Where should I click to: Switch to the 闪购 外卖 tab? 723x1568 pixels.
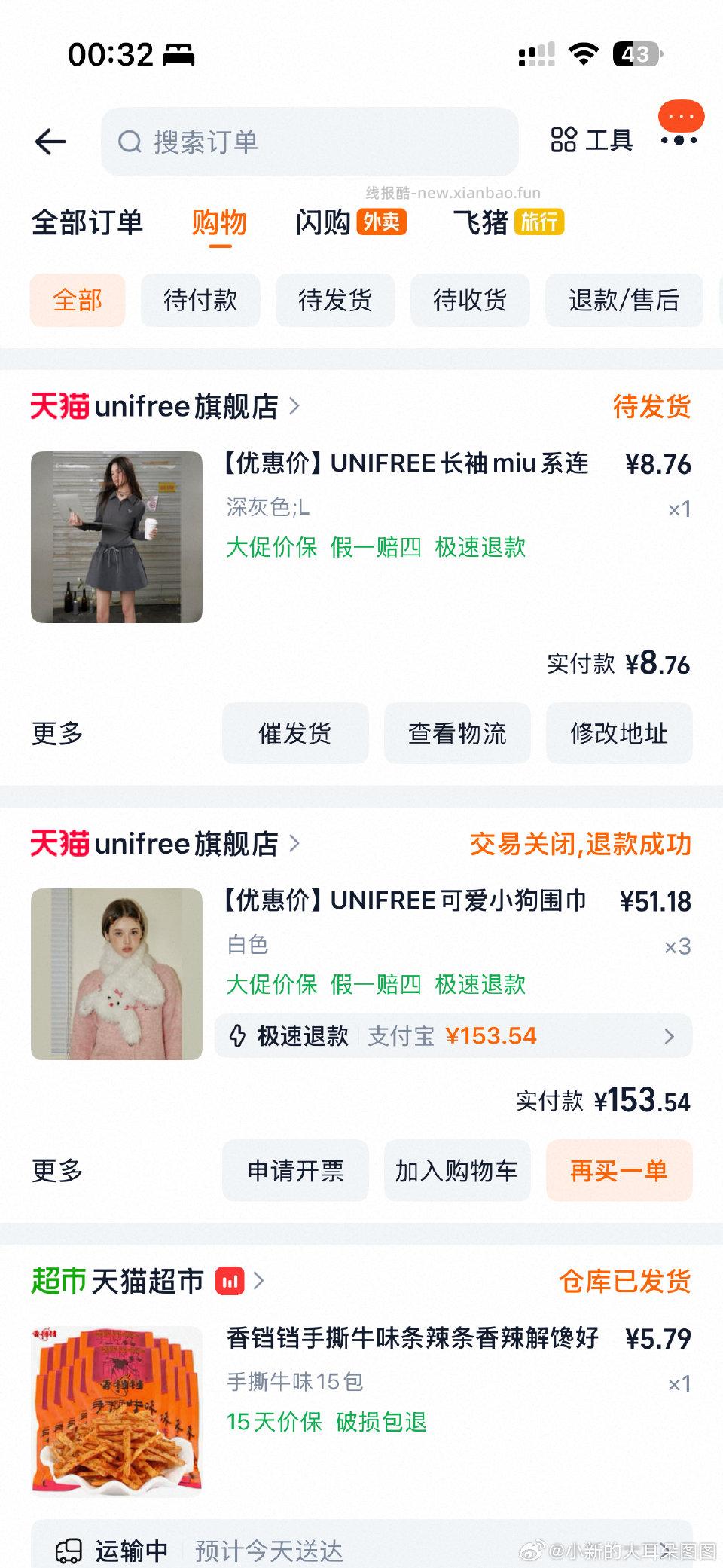pyautogui.click(x=350, y=223)
